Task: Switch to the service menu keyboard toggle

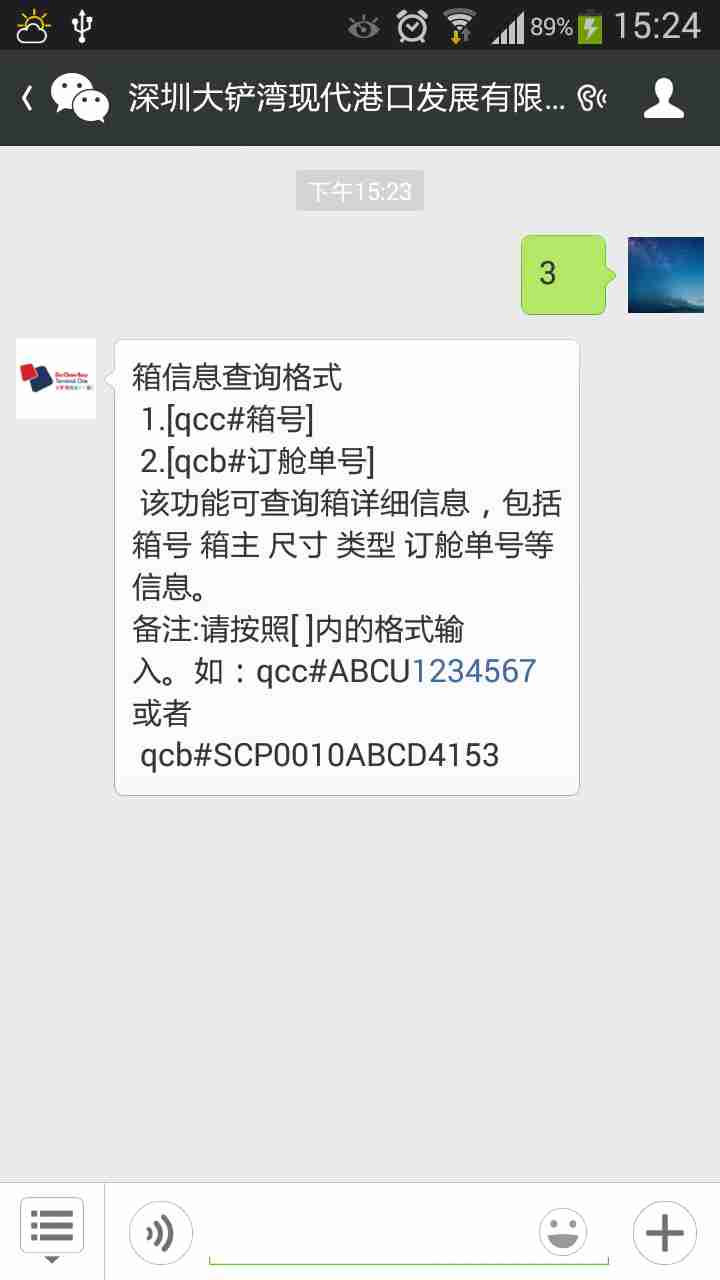Action: pyautogui.click(x=52, y=1230)
